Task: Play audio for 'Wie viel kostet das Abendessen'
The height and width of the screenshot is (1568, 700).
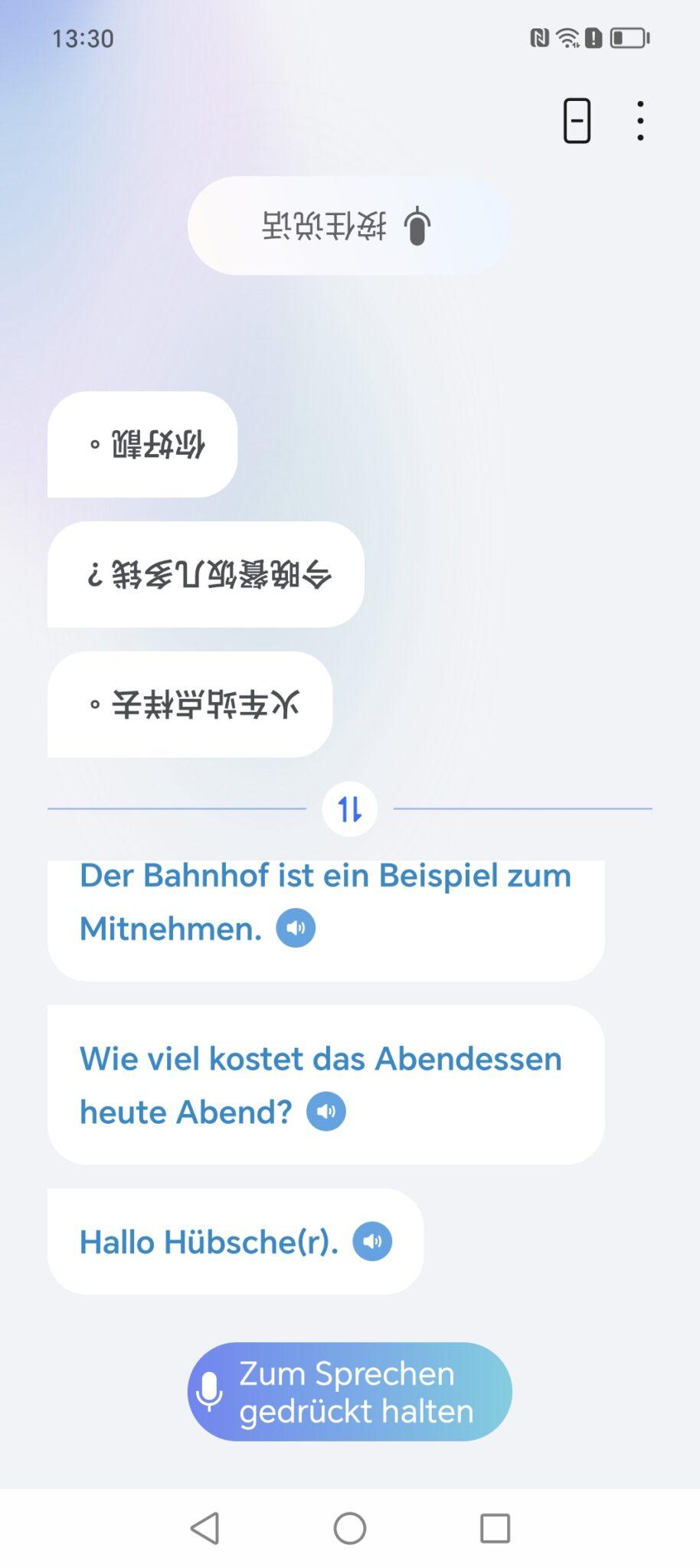Action: click(x=326, y=1112)
